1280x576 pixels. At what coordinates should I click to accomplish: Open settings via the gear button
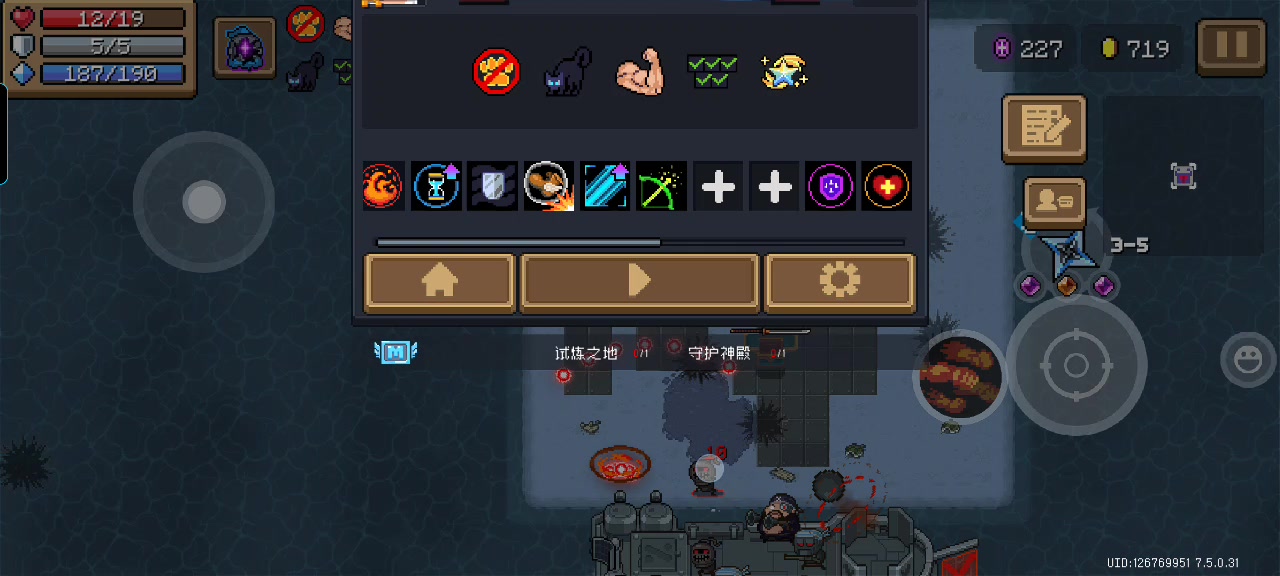[x=840, y=282]
